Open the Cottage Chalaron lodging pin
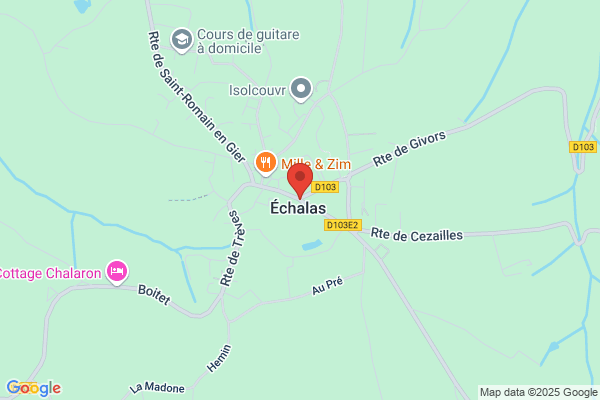This screenshot has width=600, height=400. click(117, 272)
